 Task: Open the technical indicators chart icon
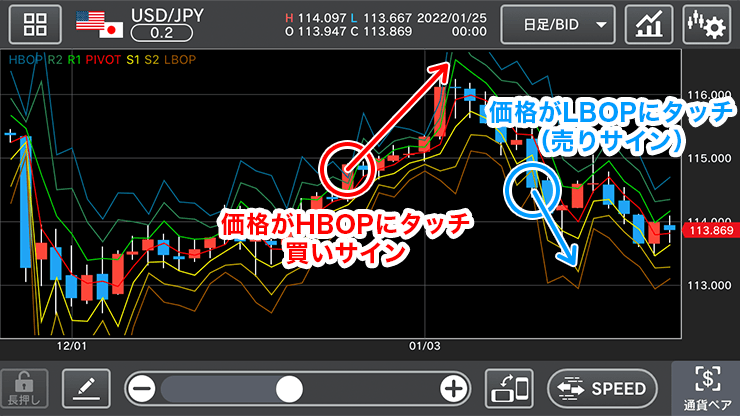pyautogui.click(x=649, y=24)
